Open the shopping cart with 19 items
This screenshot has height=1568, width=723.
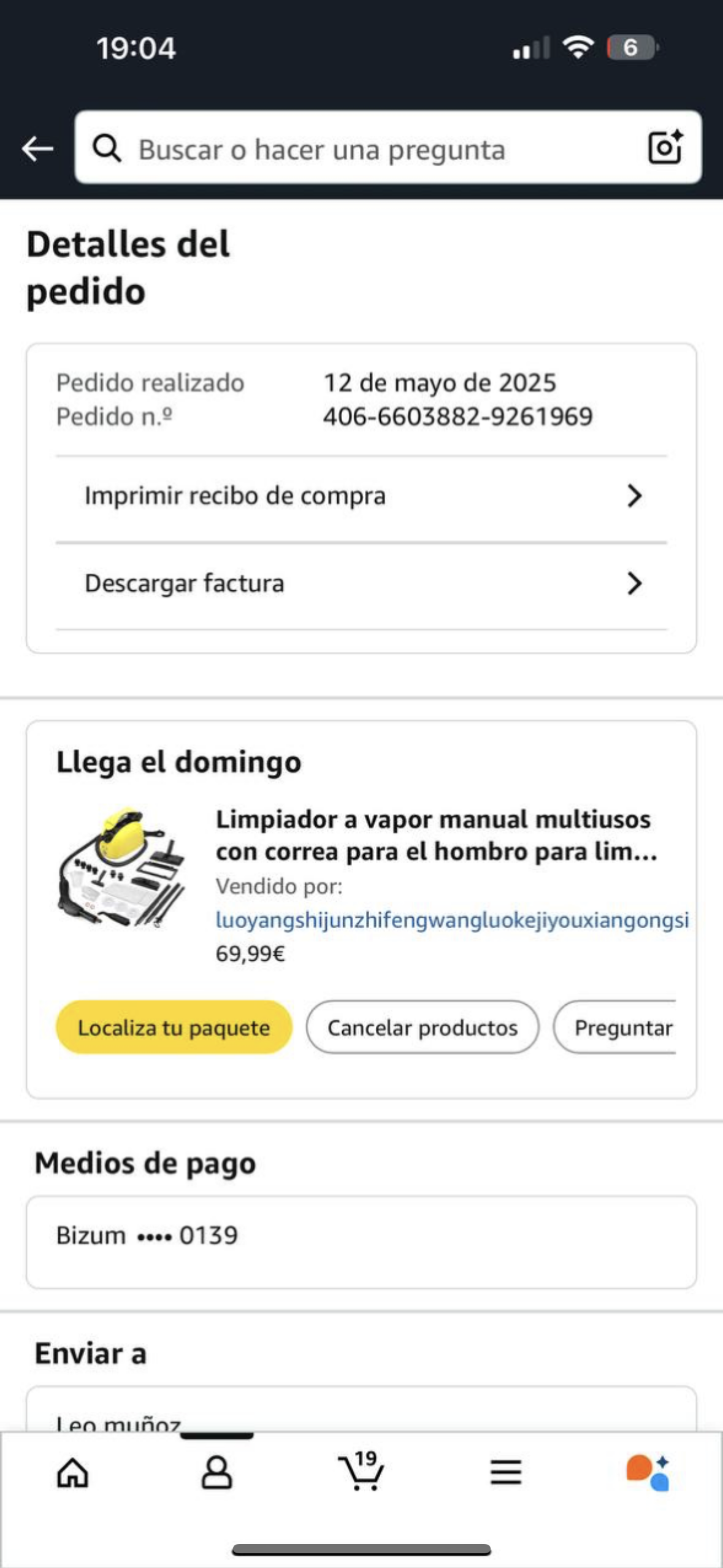tap(361, 1471)
